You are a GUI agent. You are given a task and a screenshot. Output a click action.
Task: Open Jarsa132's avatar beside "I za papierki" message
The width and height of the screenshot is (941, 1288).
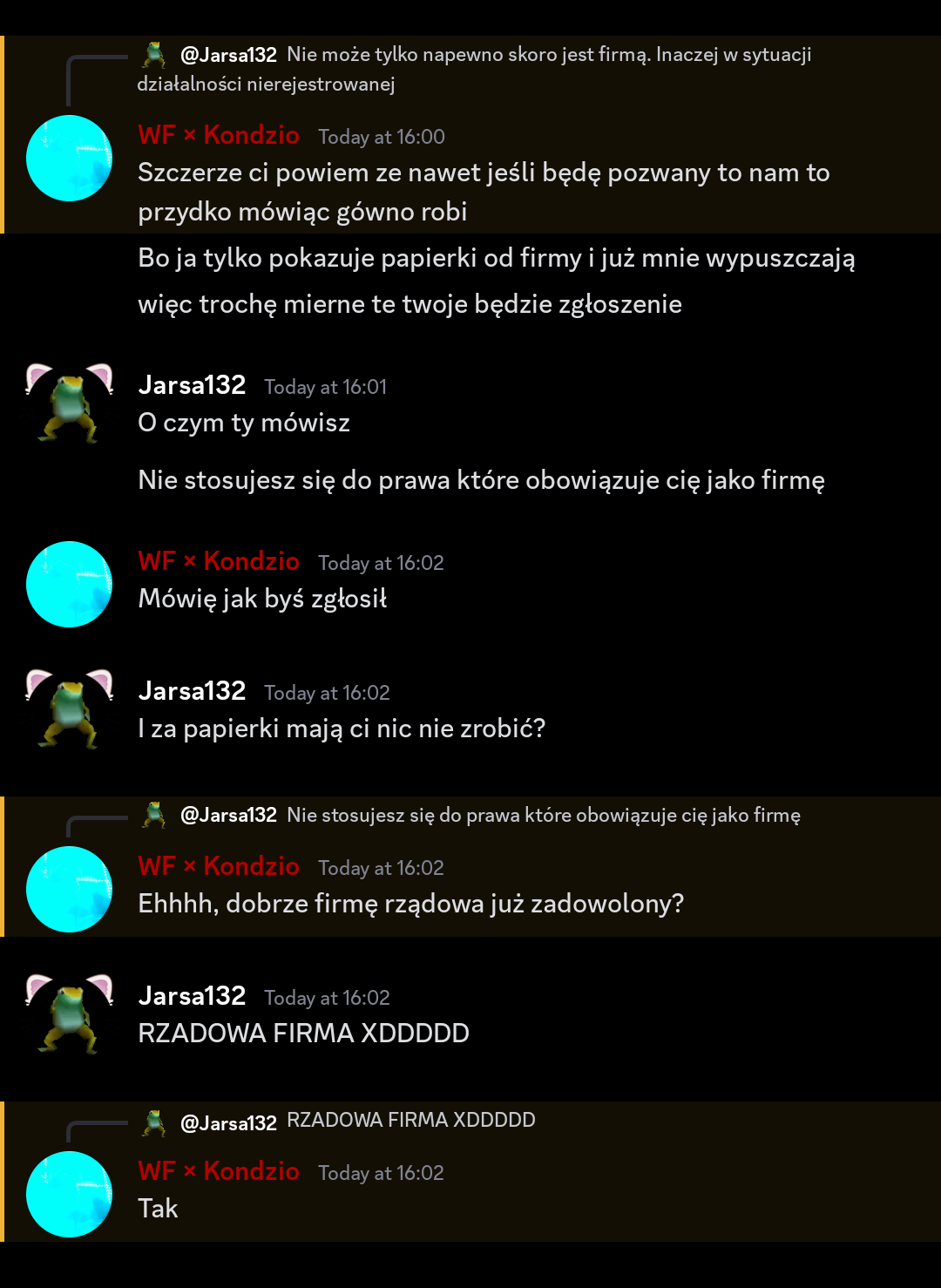[70, 710]
